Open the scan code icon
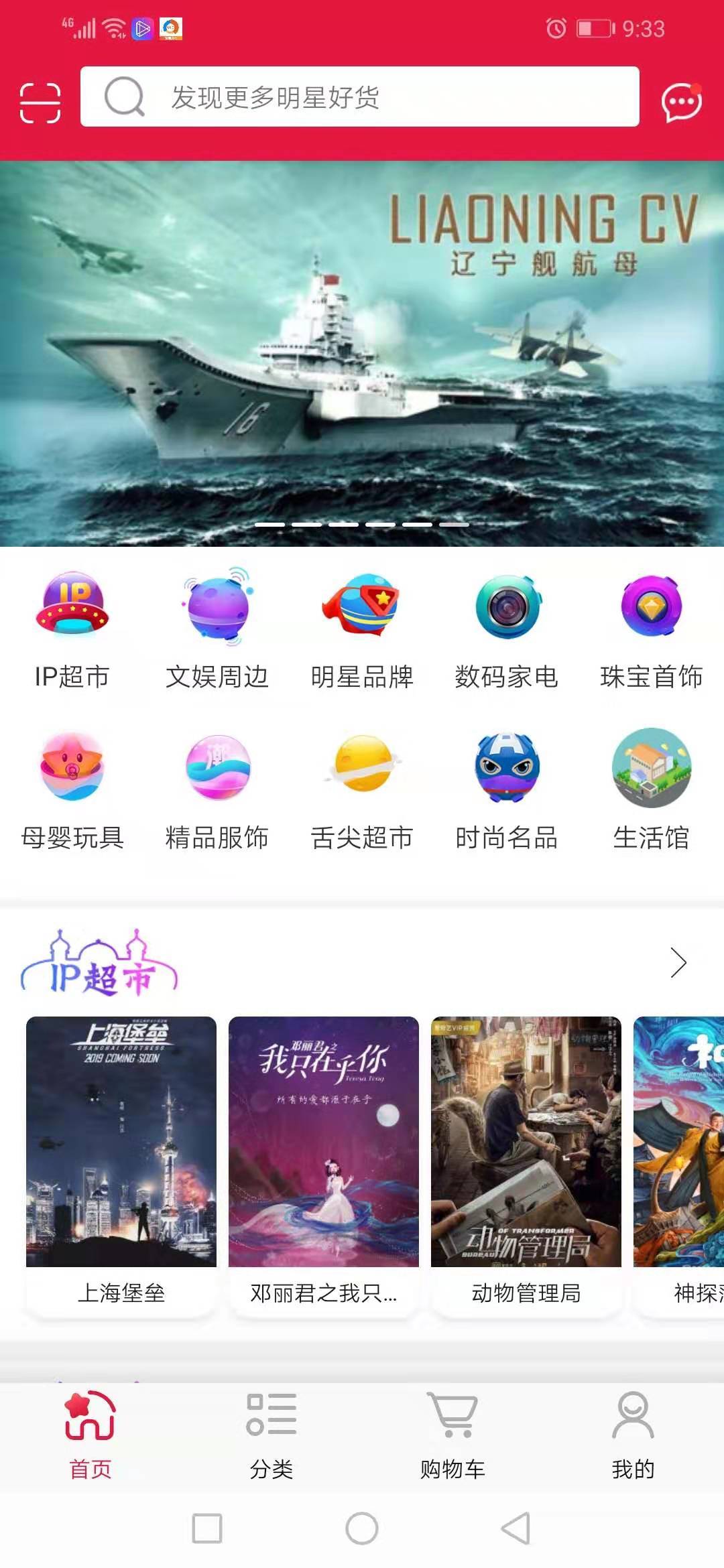This screenshot has width=724, height=1568. [40, 103]
